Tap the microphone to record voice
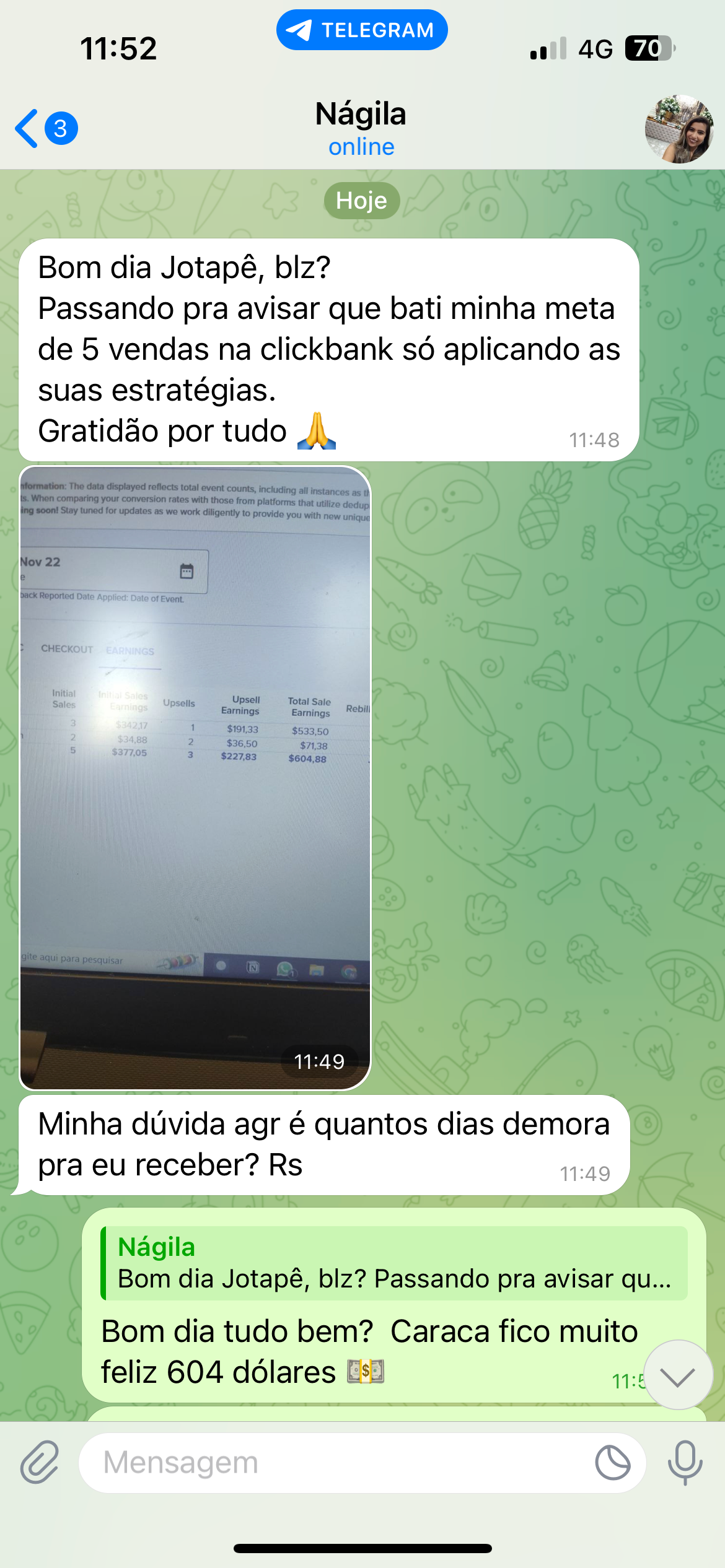Image resolution: width=725 pixels, height=1568 pixels. coord(685,1462)
